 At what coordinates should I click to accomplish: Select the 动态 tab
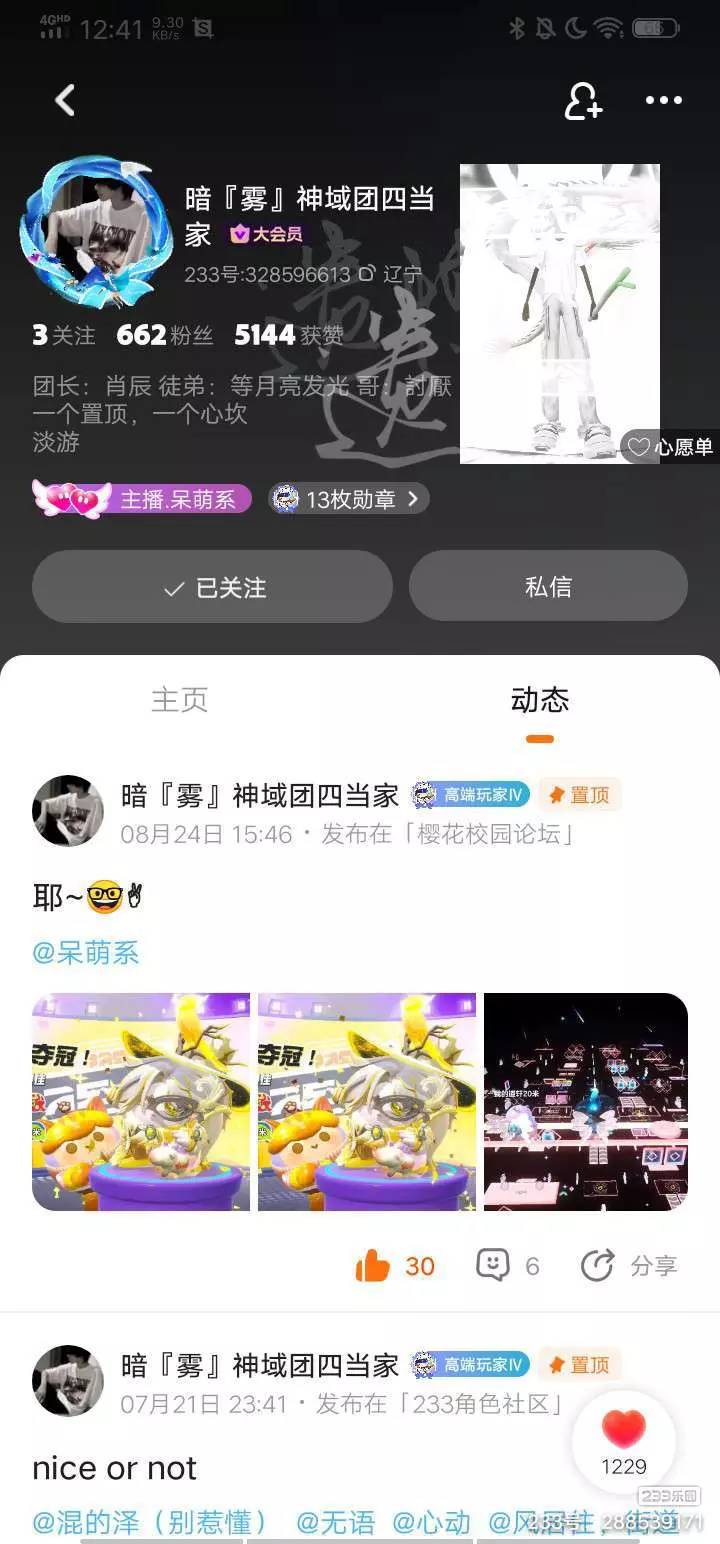540,699
